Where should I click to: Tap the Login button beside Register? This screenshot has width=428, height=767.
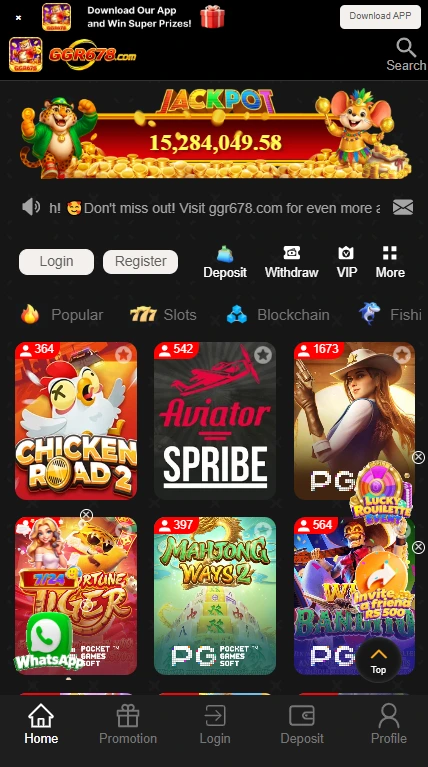56,262
